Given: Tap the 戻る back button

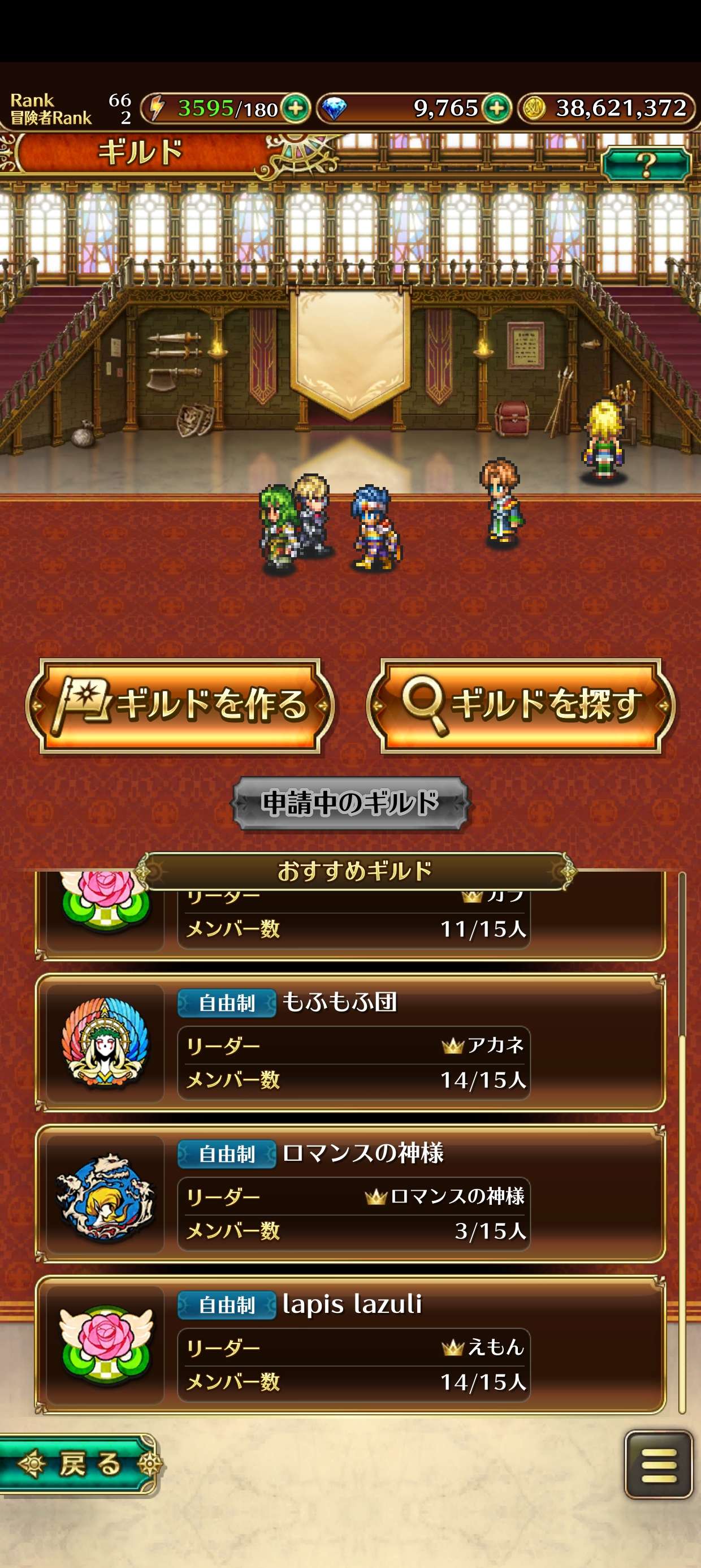Looking at the screenshot, I should coord(79,1464).
